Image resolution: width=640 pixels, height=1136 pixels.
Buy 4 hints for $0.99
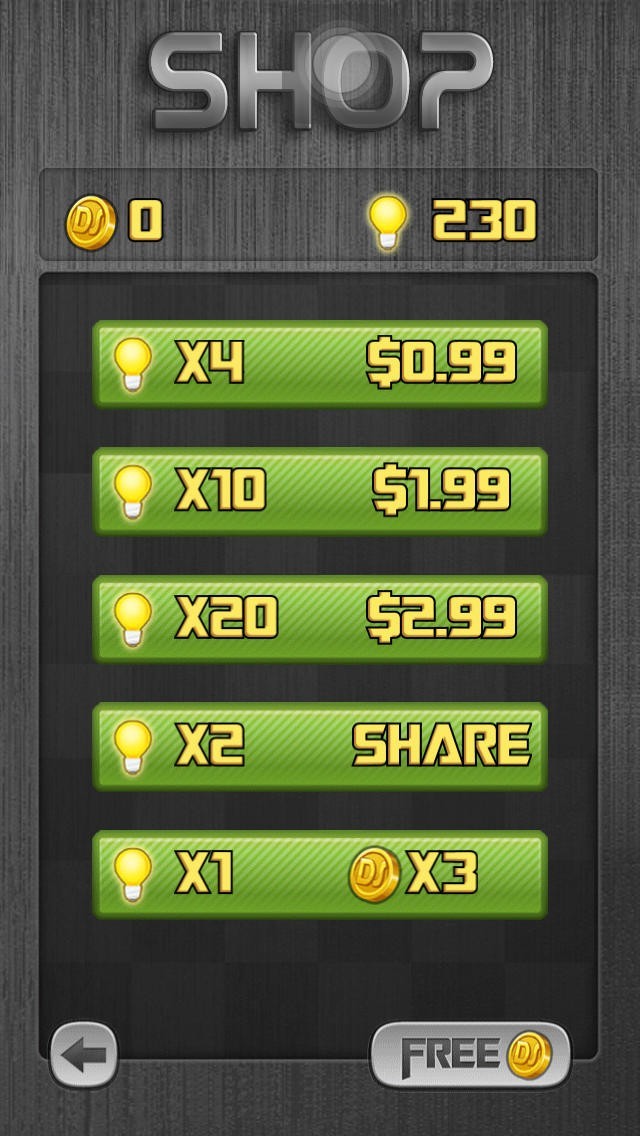coord(320,363)
